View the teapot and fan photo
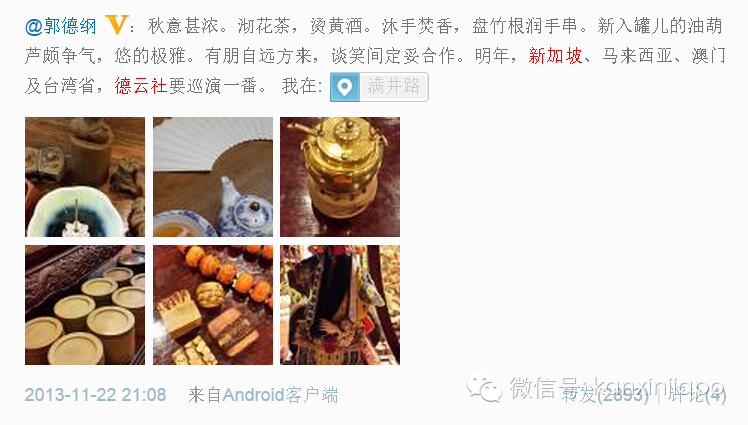 pos(213,177)
